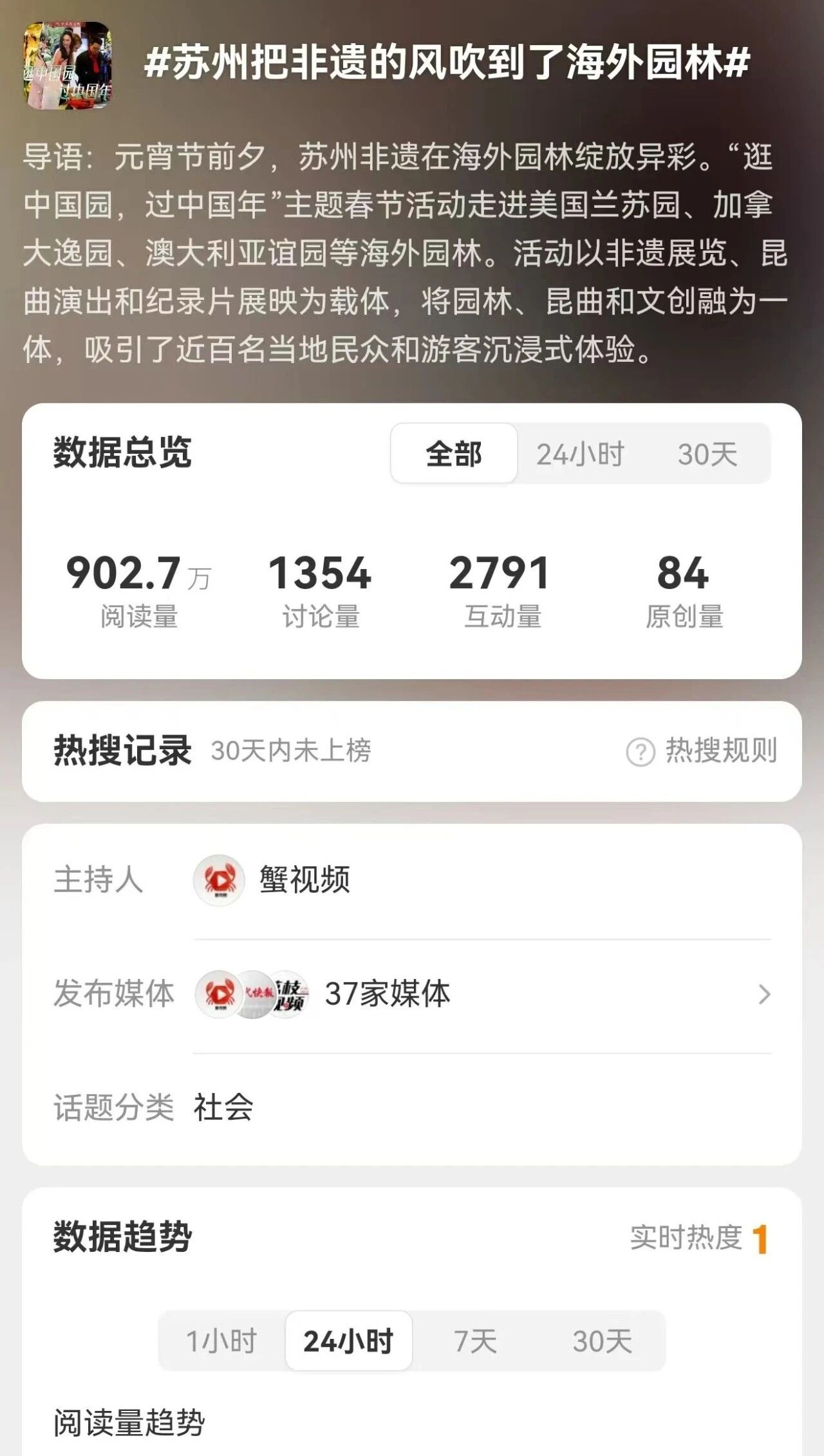824x1456 pixels.
Task: Switch data overview to 30天
Action: [707, 454]
